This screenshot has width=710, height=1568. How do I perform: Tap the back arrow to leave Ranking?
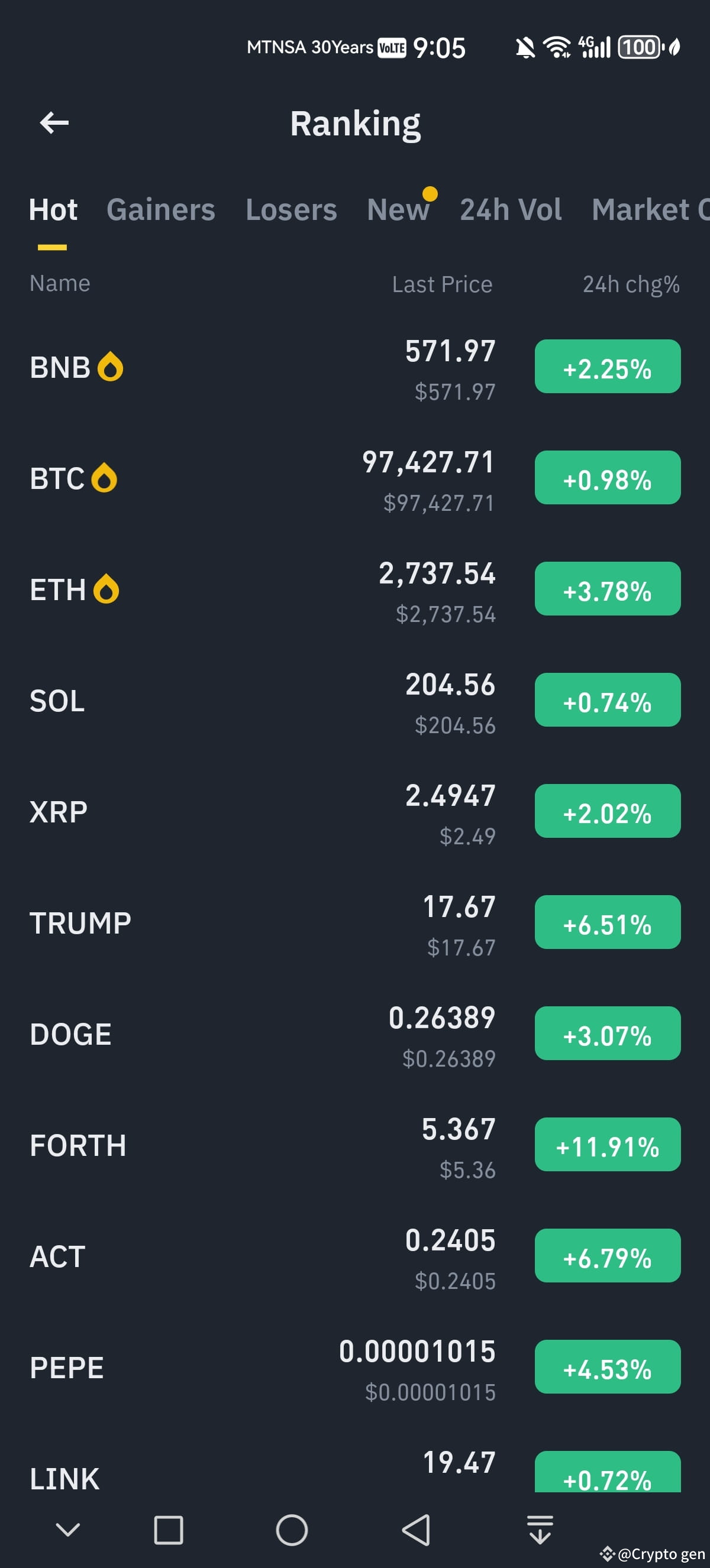[x=54, y=122]
